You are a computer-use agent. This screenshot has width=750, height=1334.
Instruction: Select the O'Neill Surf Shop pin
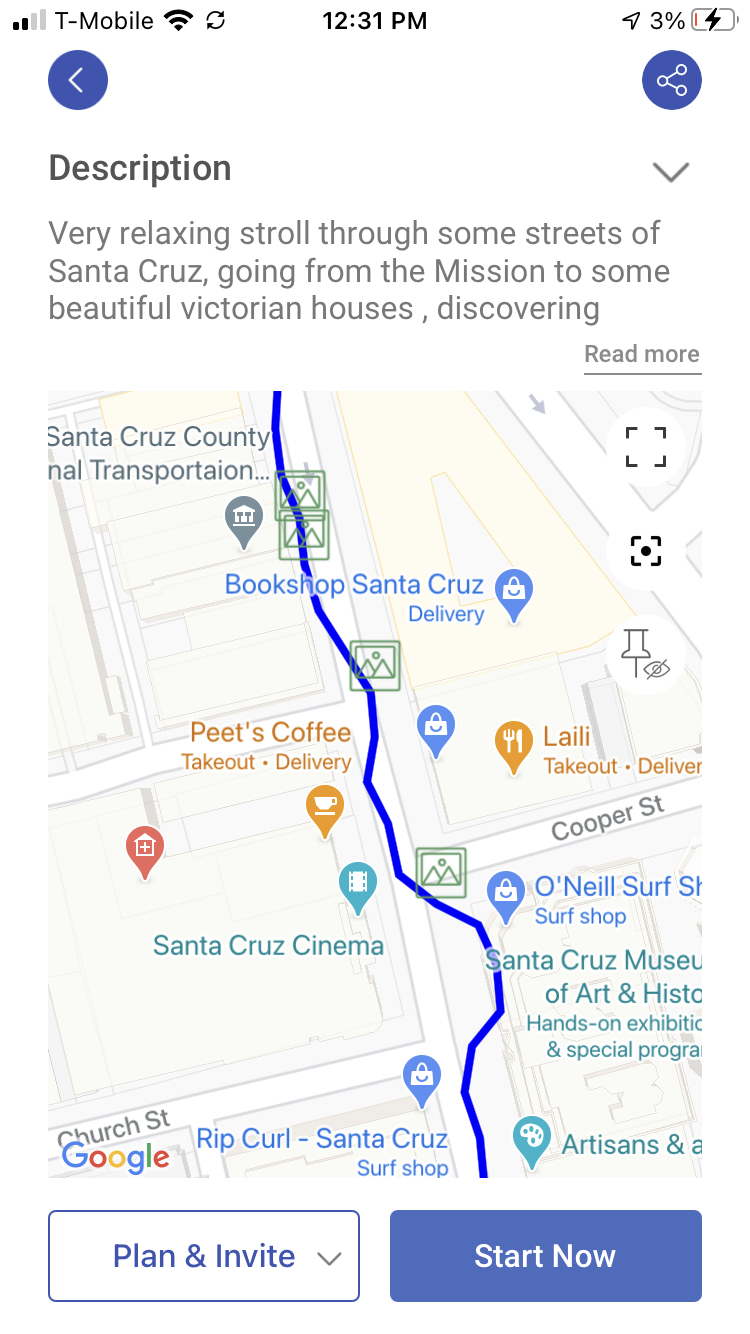click(x=506, y=897)
